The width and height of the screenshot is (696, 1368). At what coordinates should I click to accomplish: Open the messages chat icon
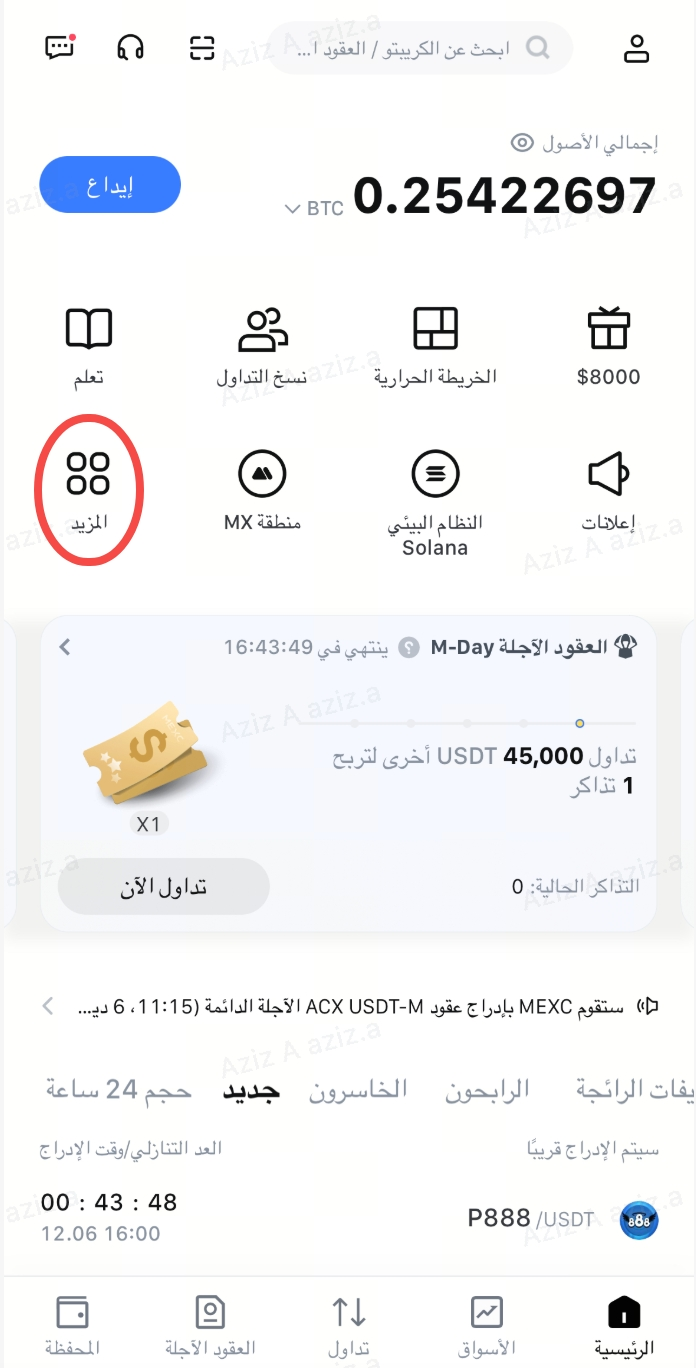coord(60,48)
